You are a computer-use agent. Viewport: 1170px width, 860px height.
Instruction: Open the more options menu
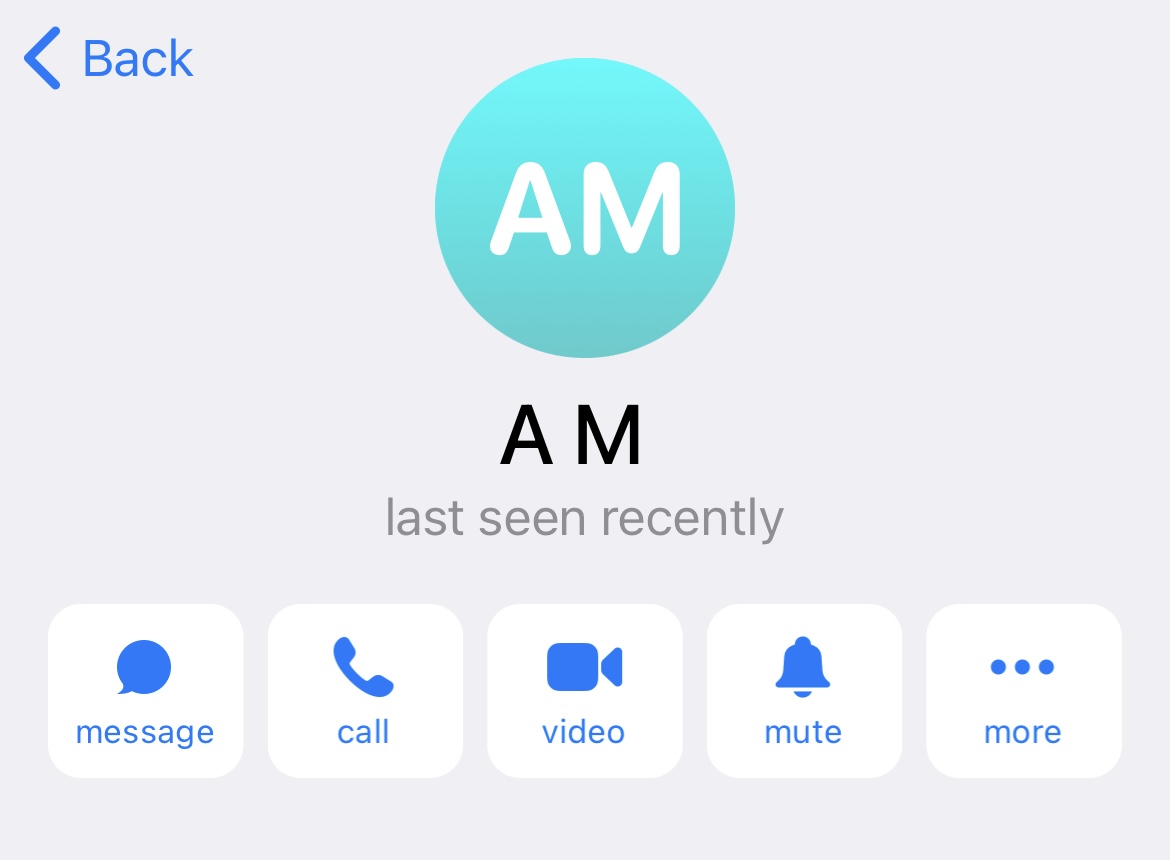click(x=1023, y=691)
